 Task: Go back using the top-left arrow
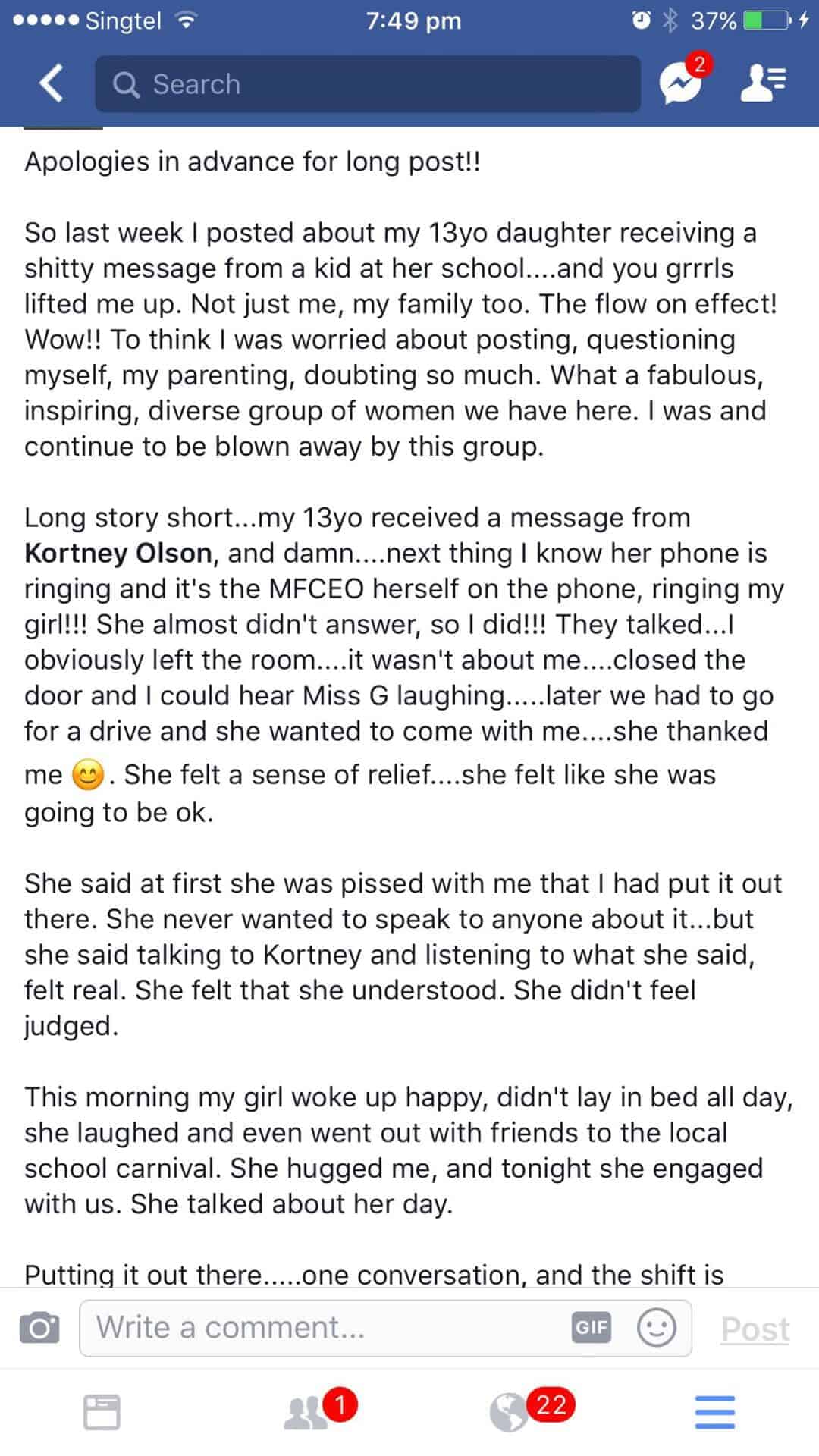52,83
